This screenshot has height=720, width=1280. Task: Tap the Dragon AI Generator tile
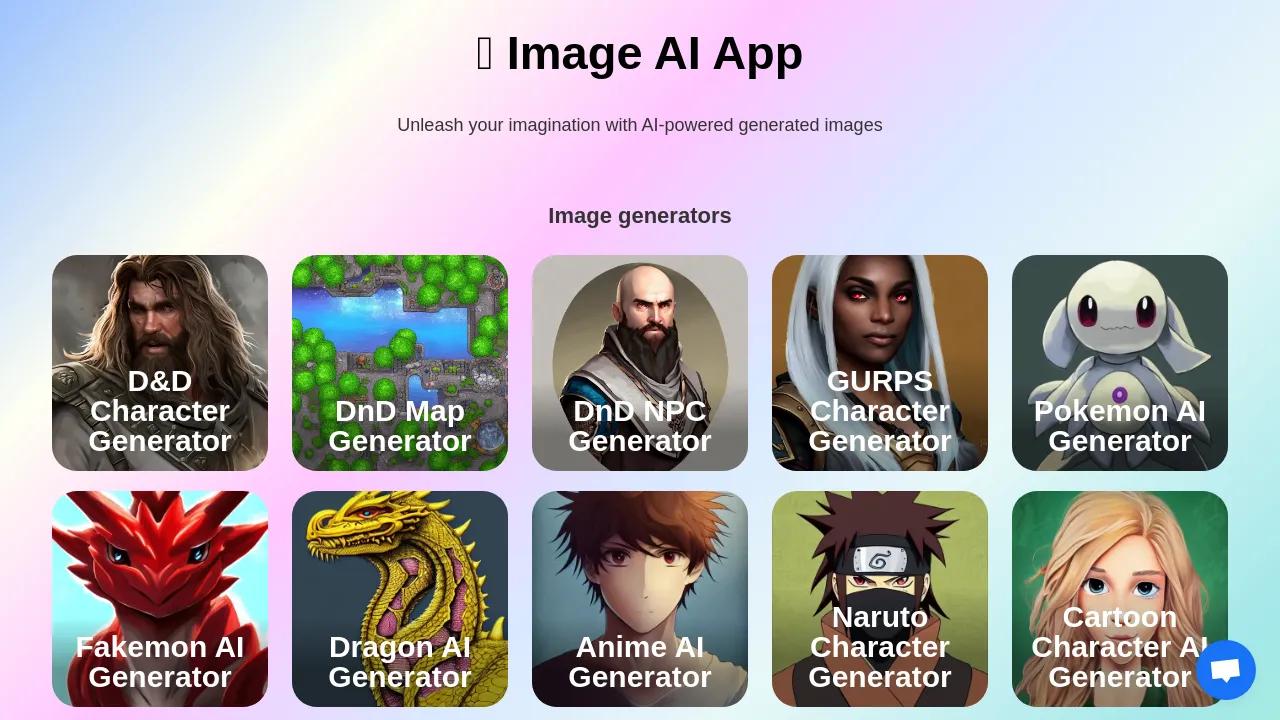pos(400,599)
